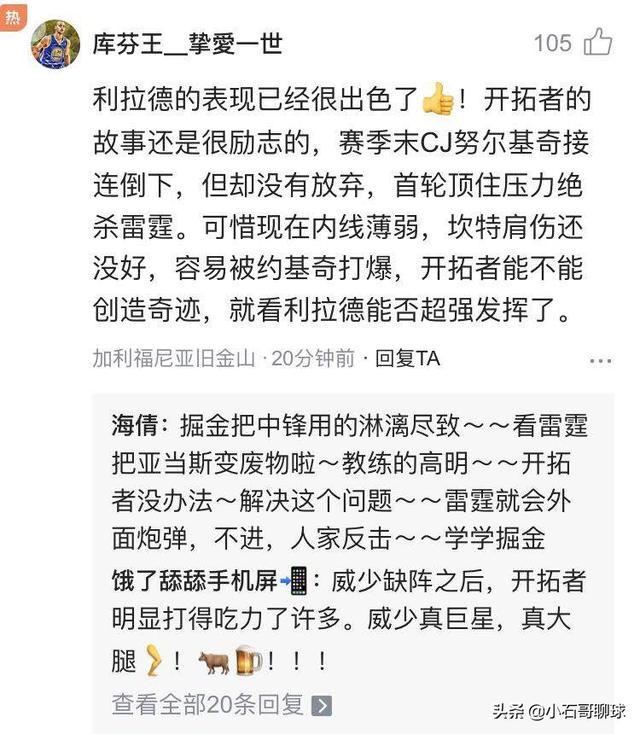640x734 pixels.
Task: Like the comment by 库芬王__挚愛一世
Action: click(x=598, y=42)
